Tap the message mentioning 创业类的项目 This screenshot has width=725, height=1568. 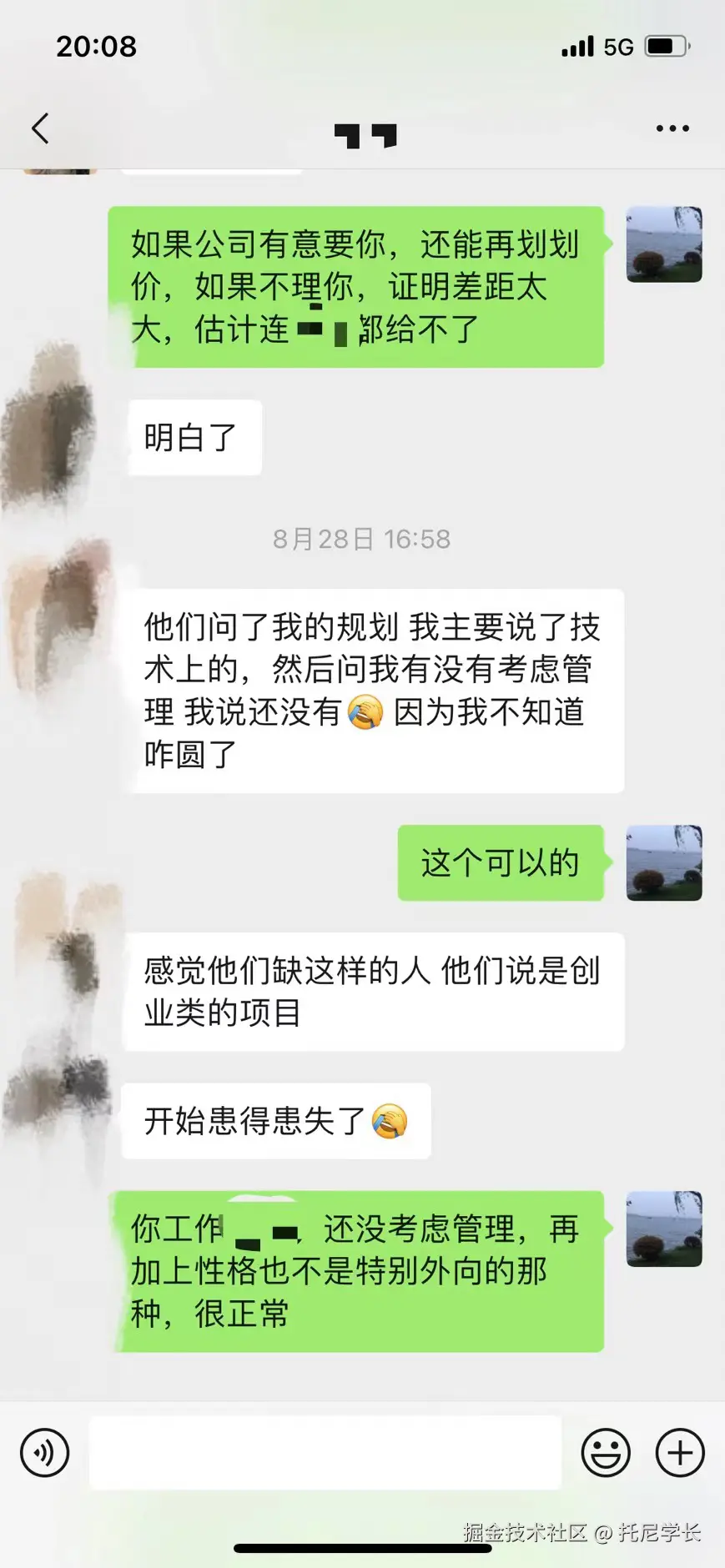click(x=373, y=993)
